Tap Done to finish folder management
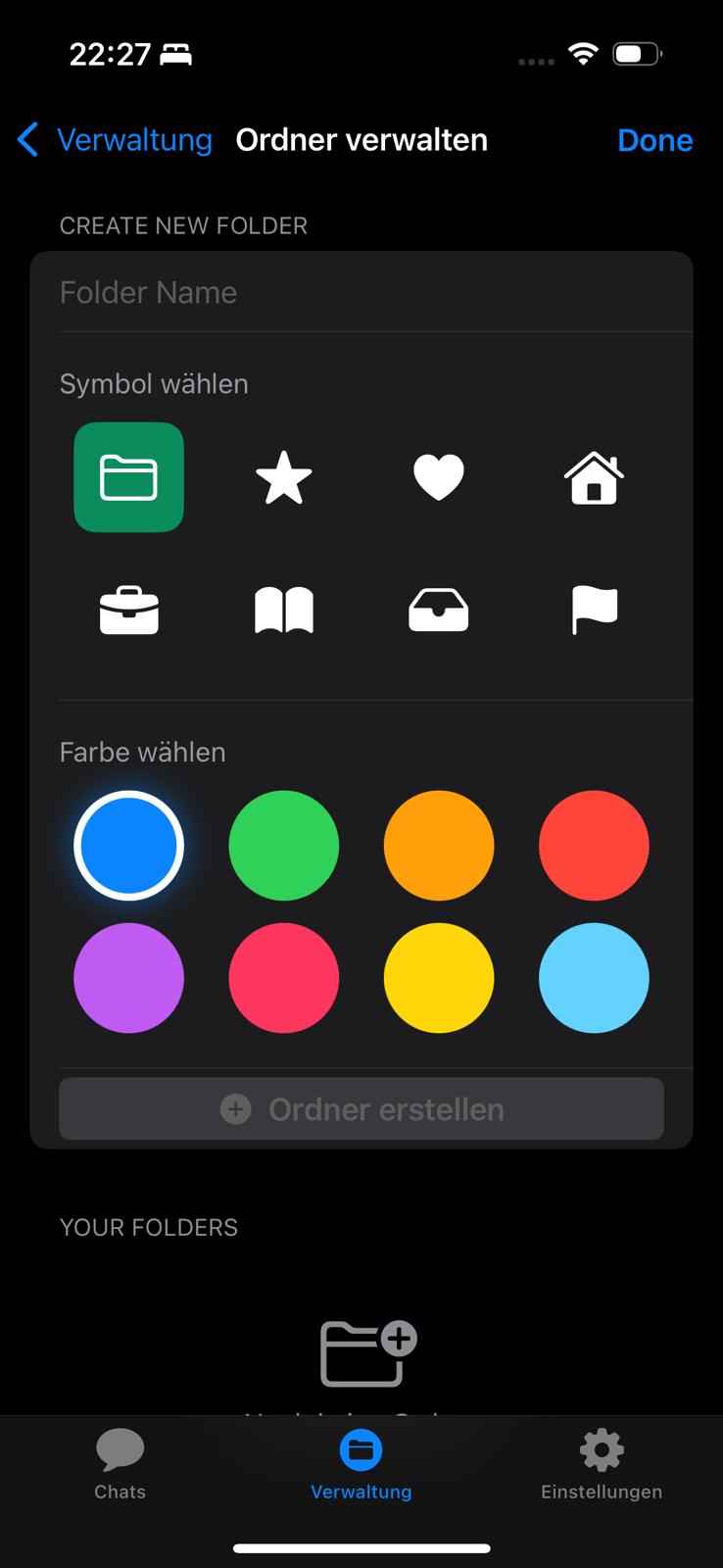Screen dimensions: 723x1568 (654, 140)
